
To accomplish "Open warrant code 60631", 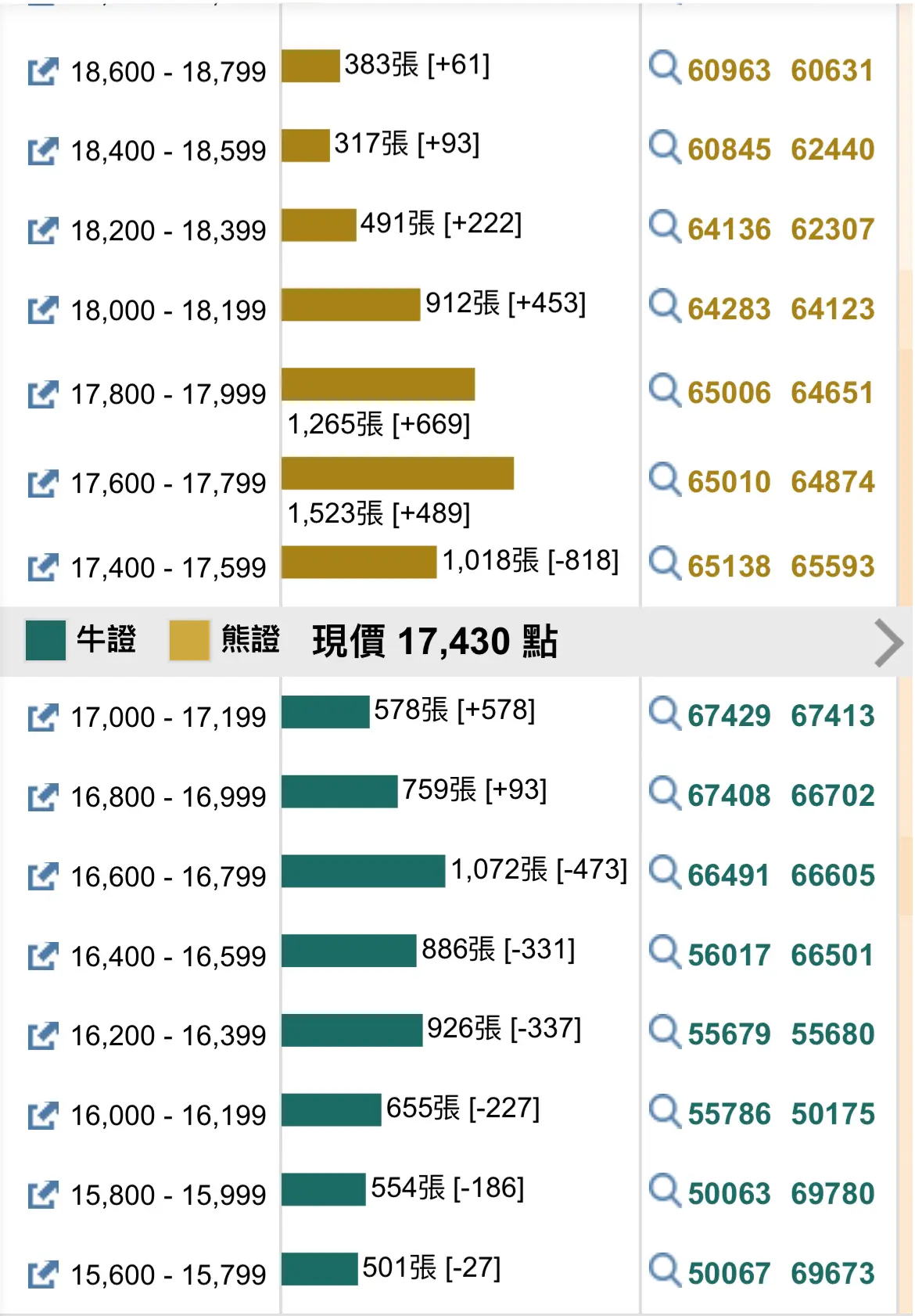I will click(831, 71).
